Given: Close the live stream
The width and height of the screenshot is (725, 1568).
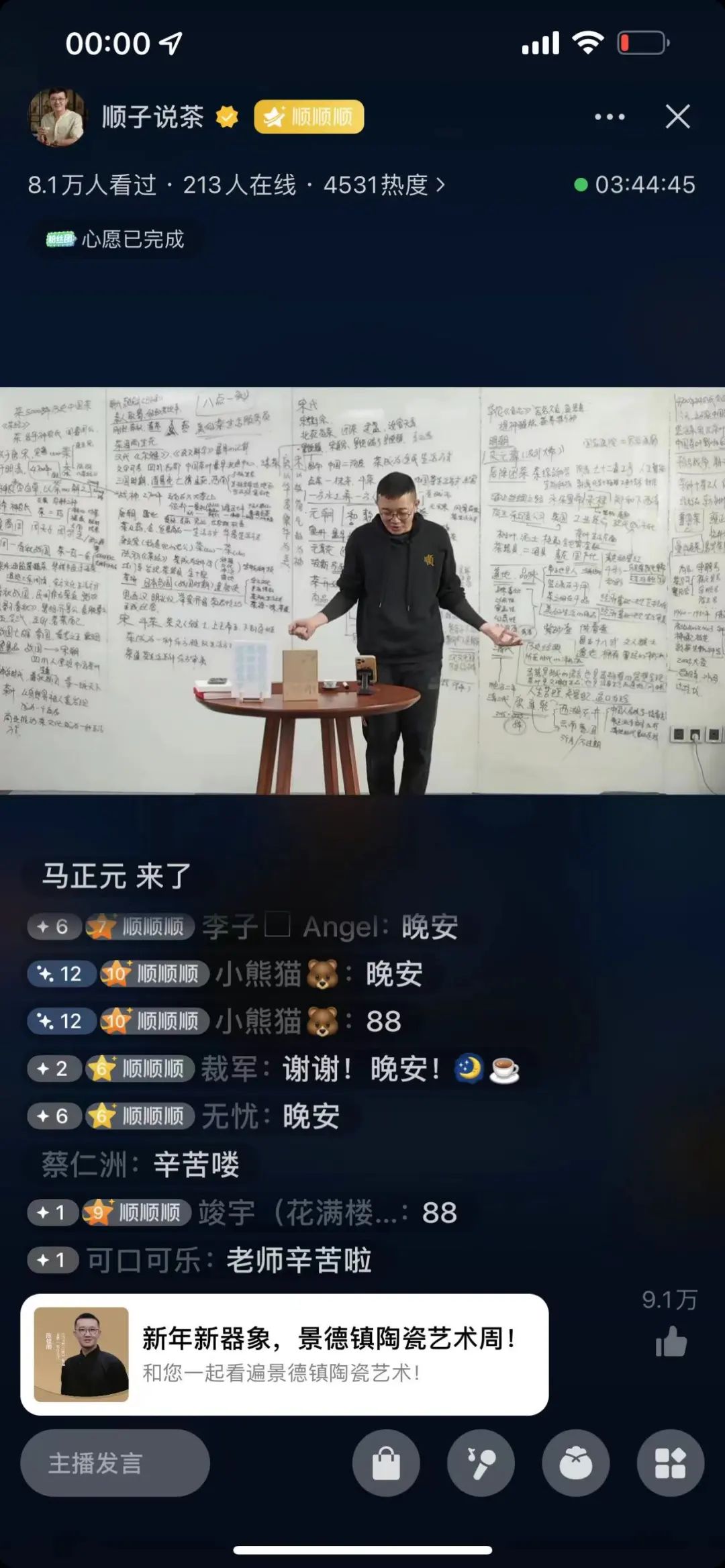Looking at the screenshot, I should 677,117.
